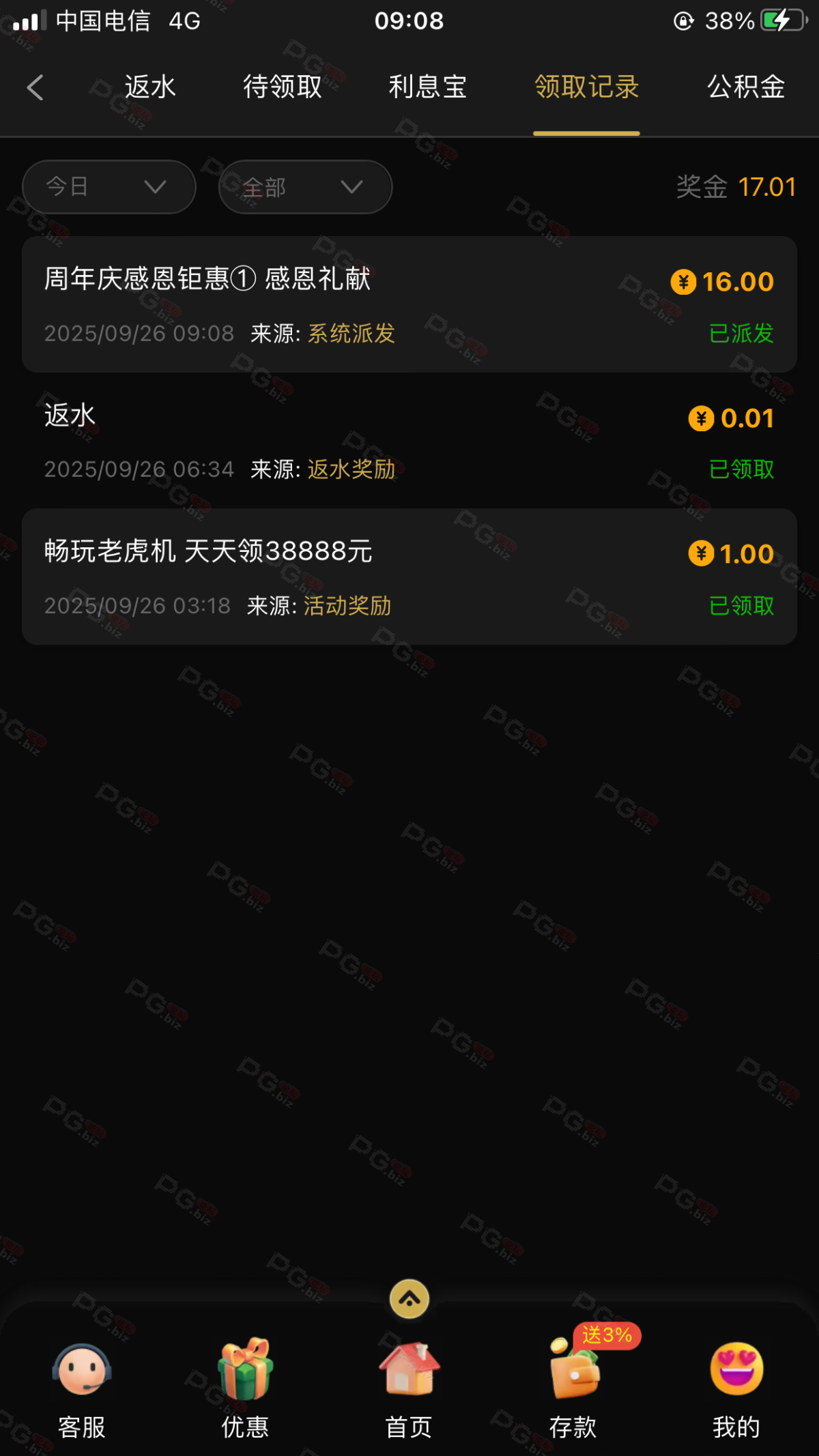Go back using the top-left arrow
The width and height of the screenshot is (819, 1456).
pos(35,87)
